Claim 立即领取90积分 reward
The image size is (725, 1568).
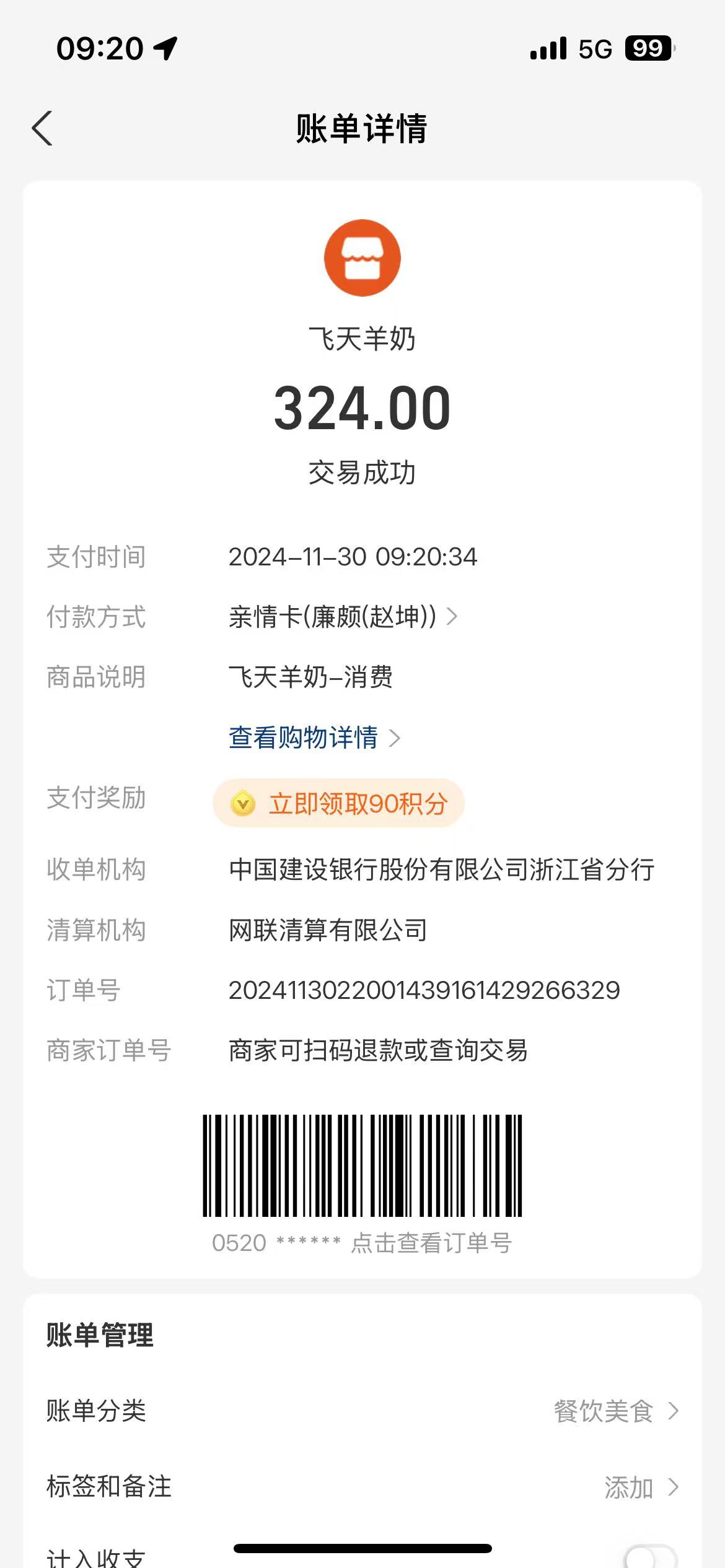point(339,803)
